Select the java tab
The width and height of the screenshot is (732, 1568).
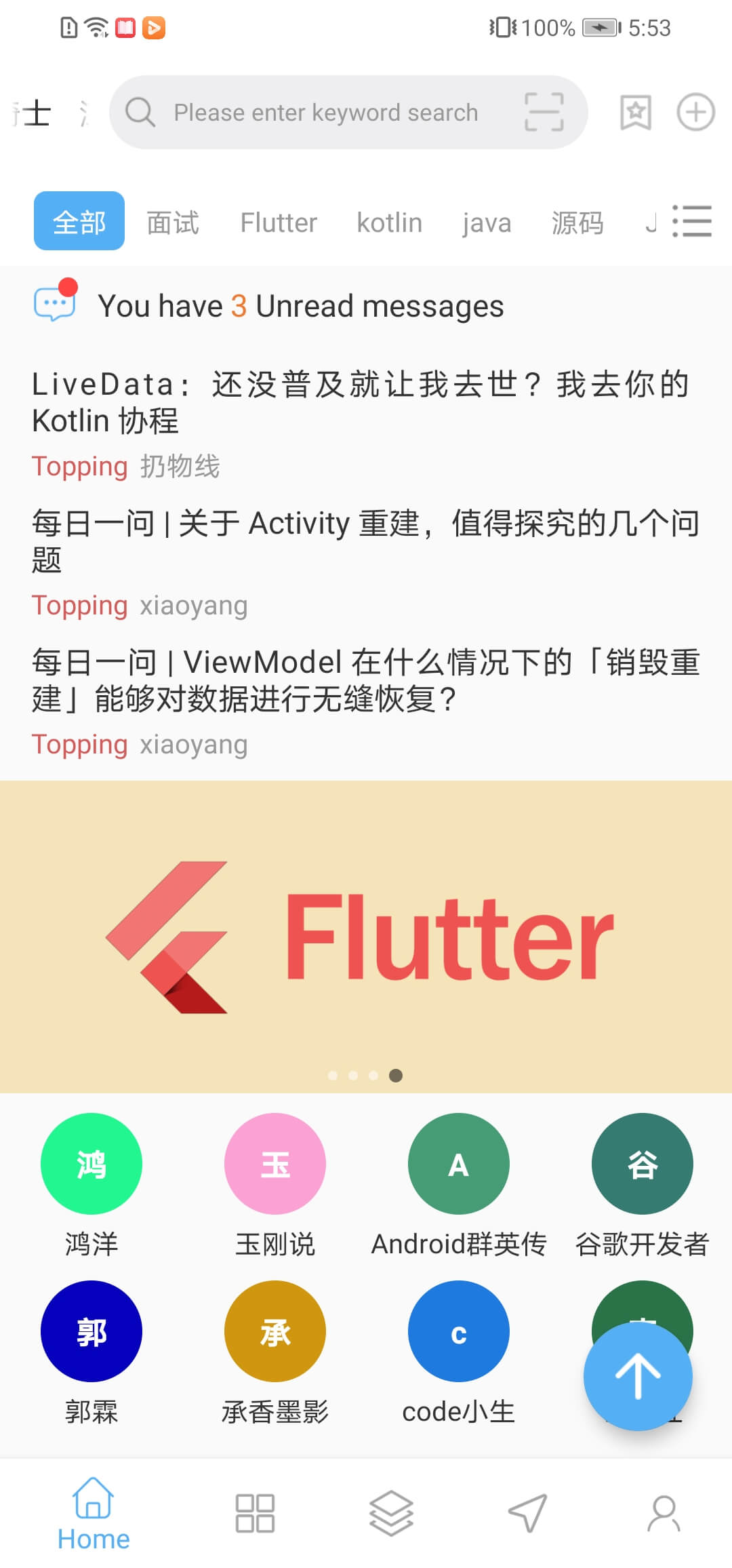[x=487, y=222]
